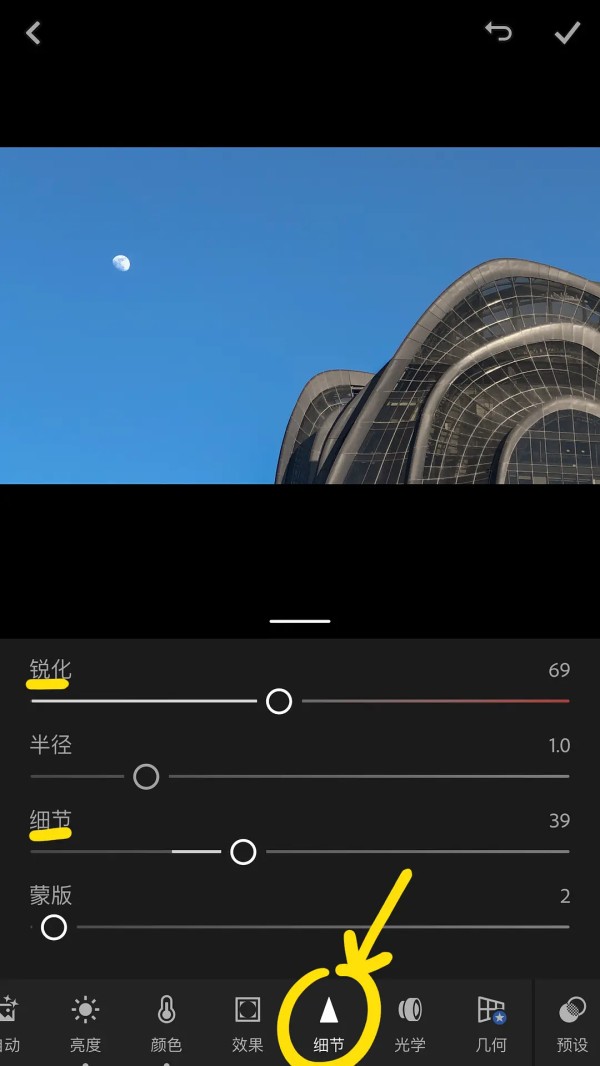This screenshot has width=600, height=1066.
Task: Undo the last edit
Action: pyautogui.click(x=498, y=32)
